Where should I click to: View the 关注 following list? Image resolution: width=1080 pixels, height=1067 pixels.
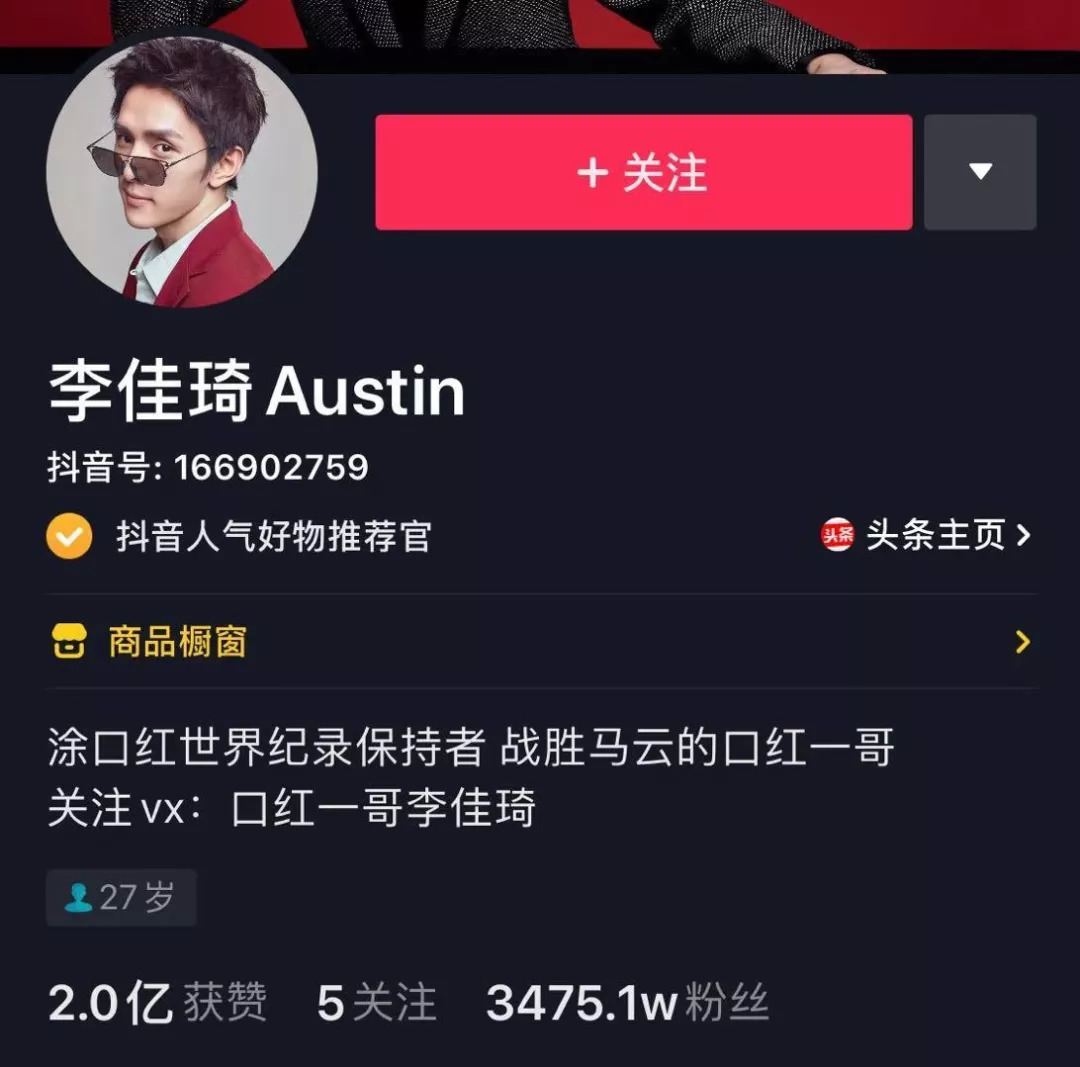pyautogui.click(x=377, y=1002)
